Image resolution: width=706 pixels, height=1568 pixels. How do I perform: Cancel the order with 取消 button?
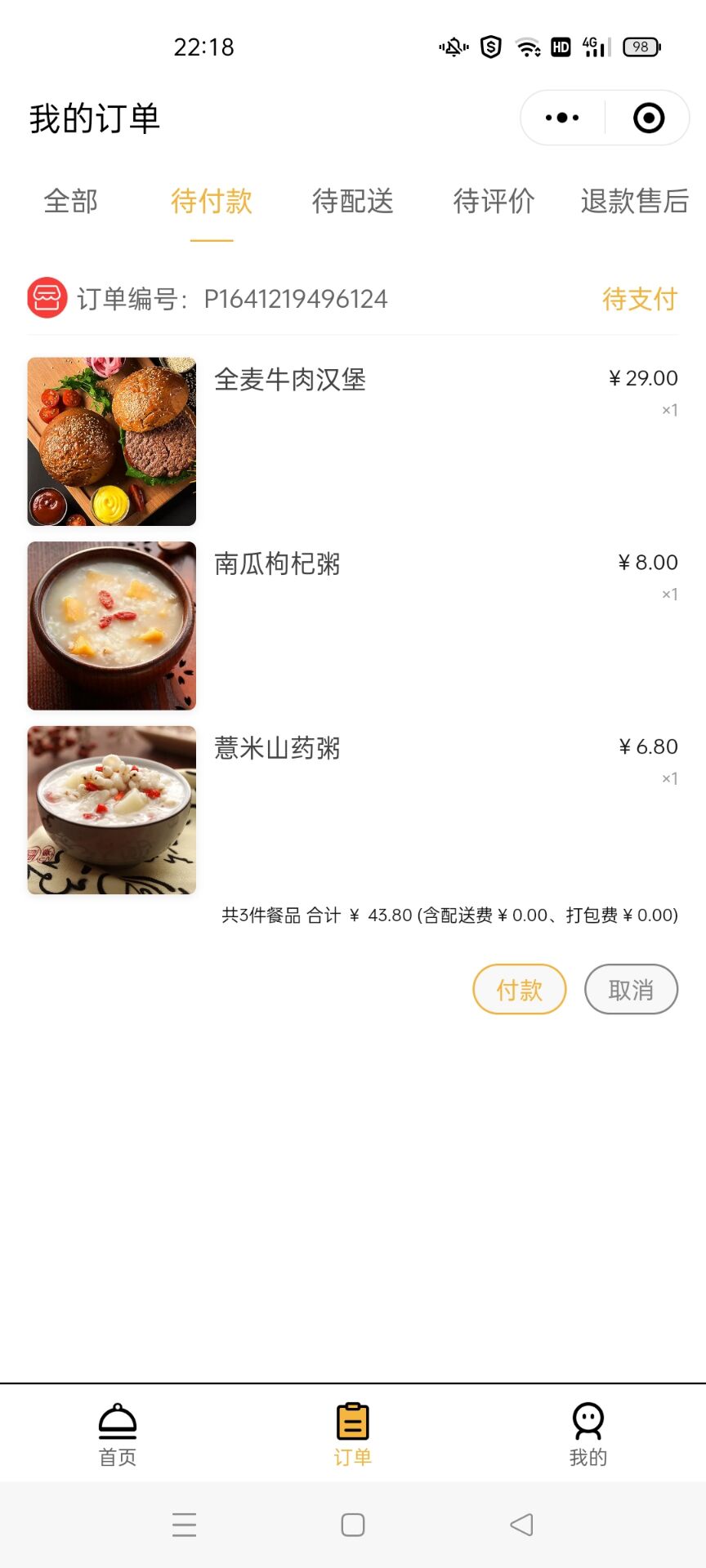pos(631,990)
